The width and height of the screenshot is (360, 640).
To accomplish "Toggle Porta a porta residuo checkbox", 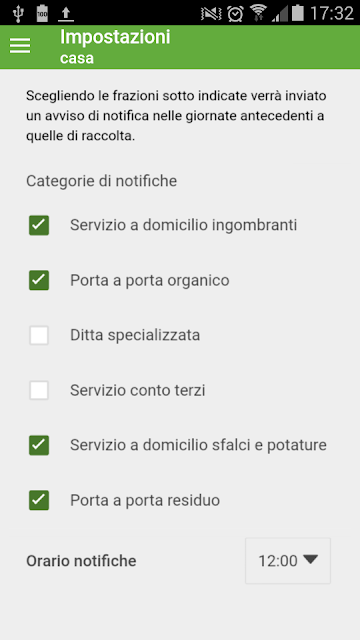I will pos(39,500).
